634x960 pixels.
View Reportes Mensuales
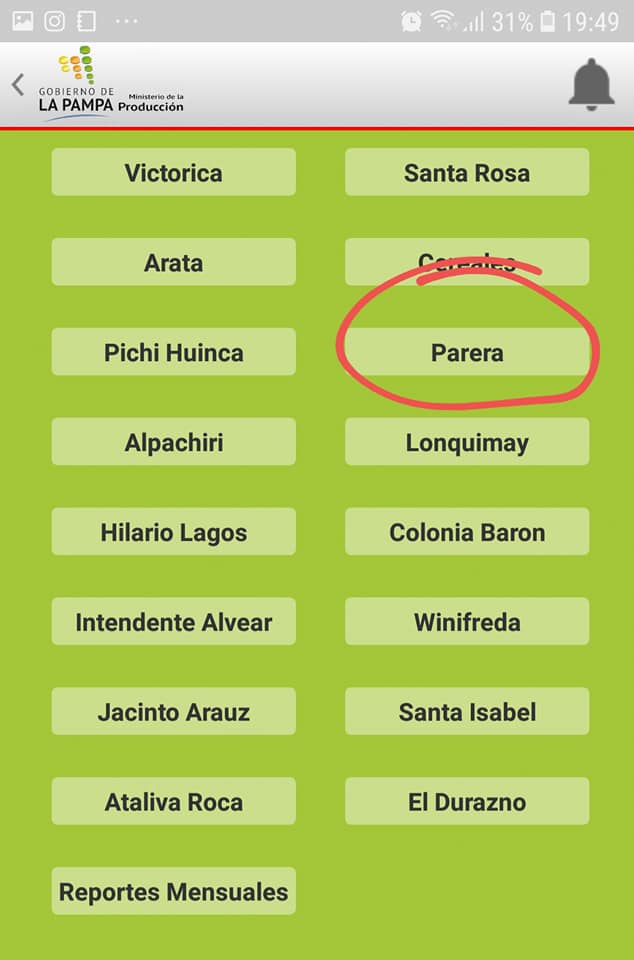173,892
